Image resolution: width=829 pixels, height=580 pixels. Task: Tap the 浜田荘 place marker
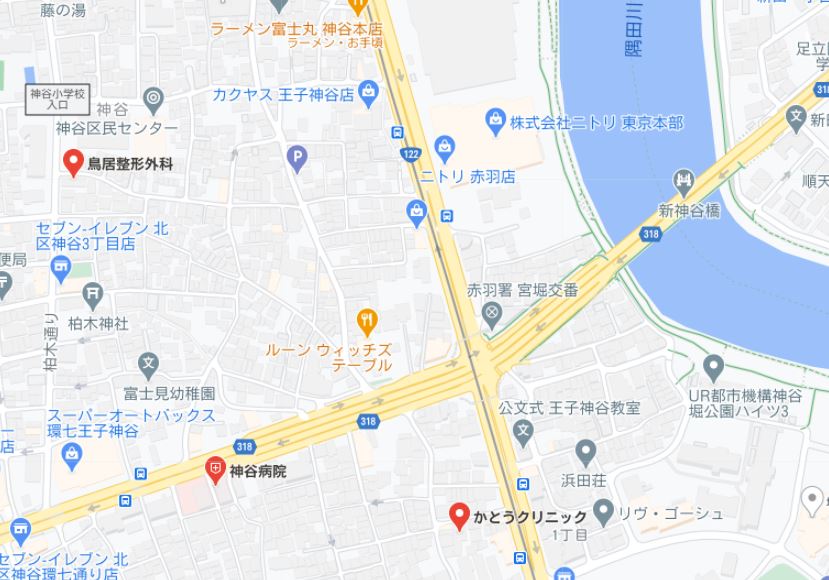[x=586, y=452]
